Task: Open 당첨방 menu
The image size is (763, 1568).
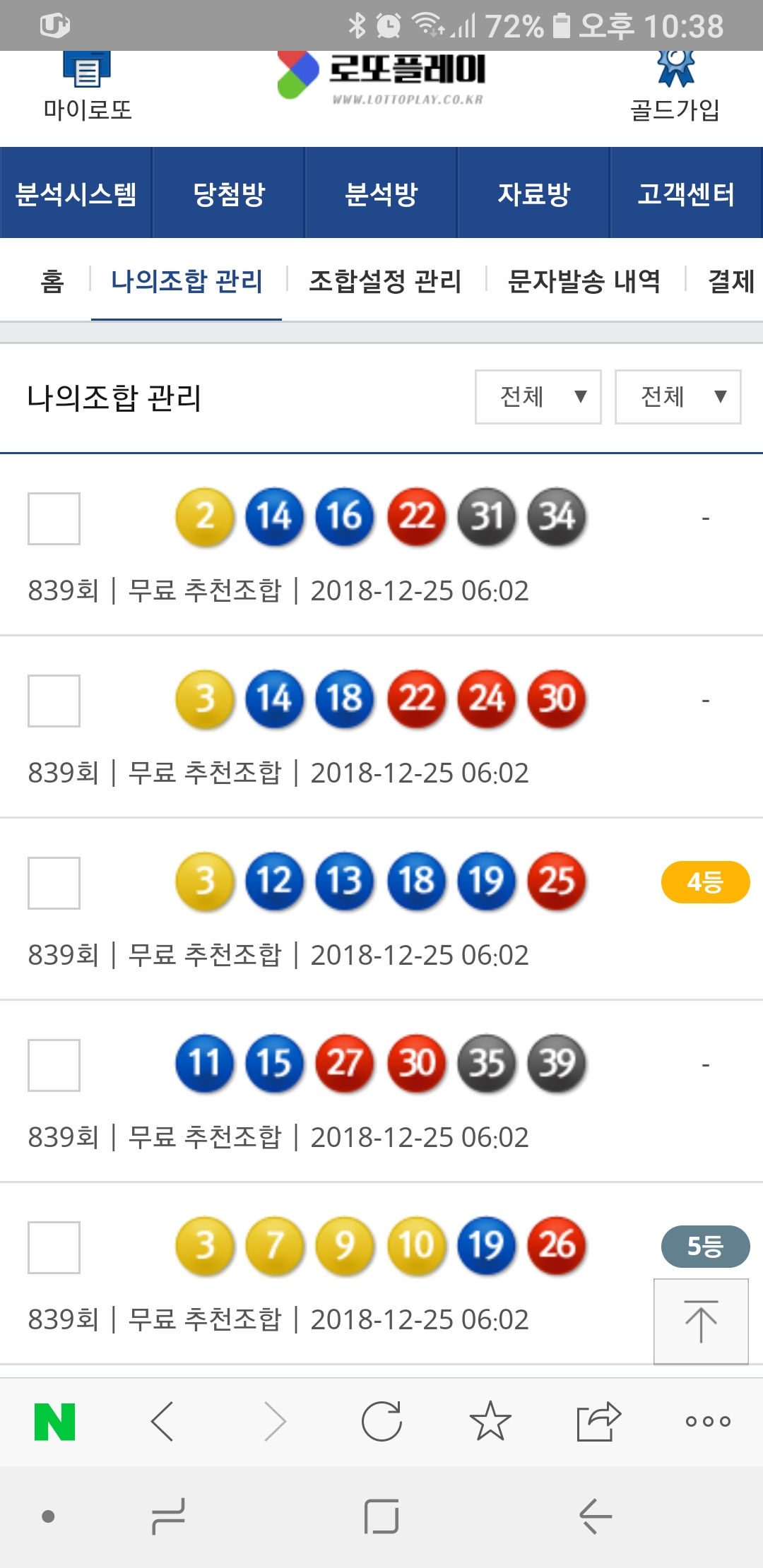Action: (x=229, y=194)
